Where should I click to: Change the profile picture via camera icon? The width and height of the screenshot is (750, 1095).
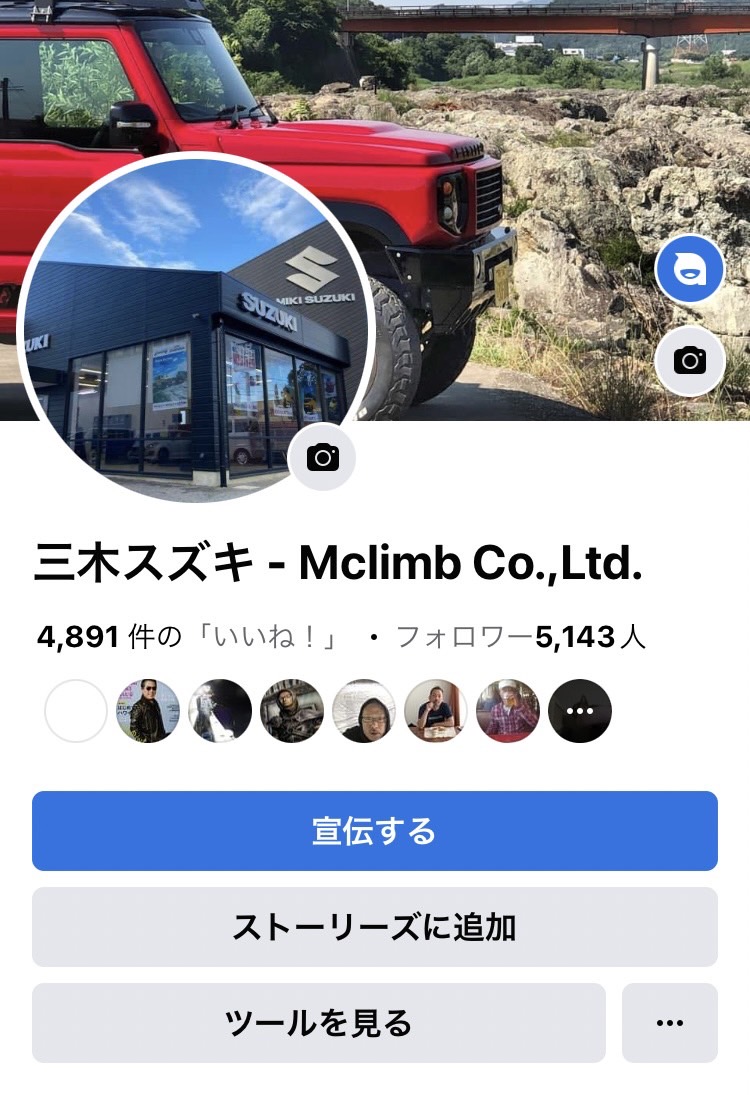(x=322, y=458)
